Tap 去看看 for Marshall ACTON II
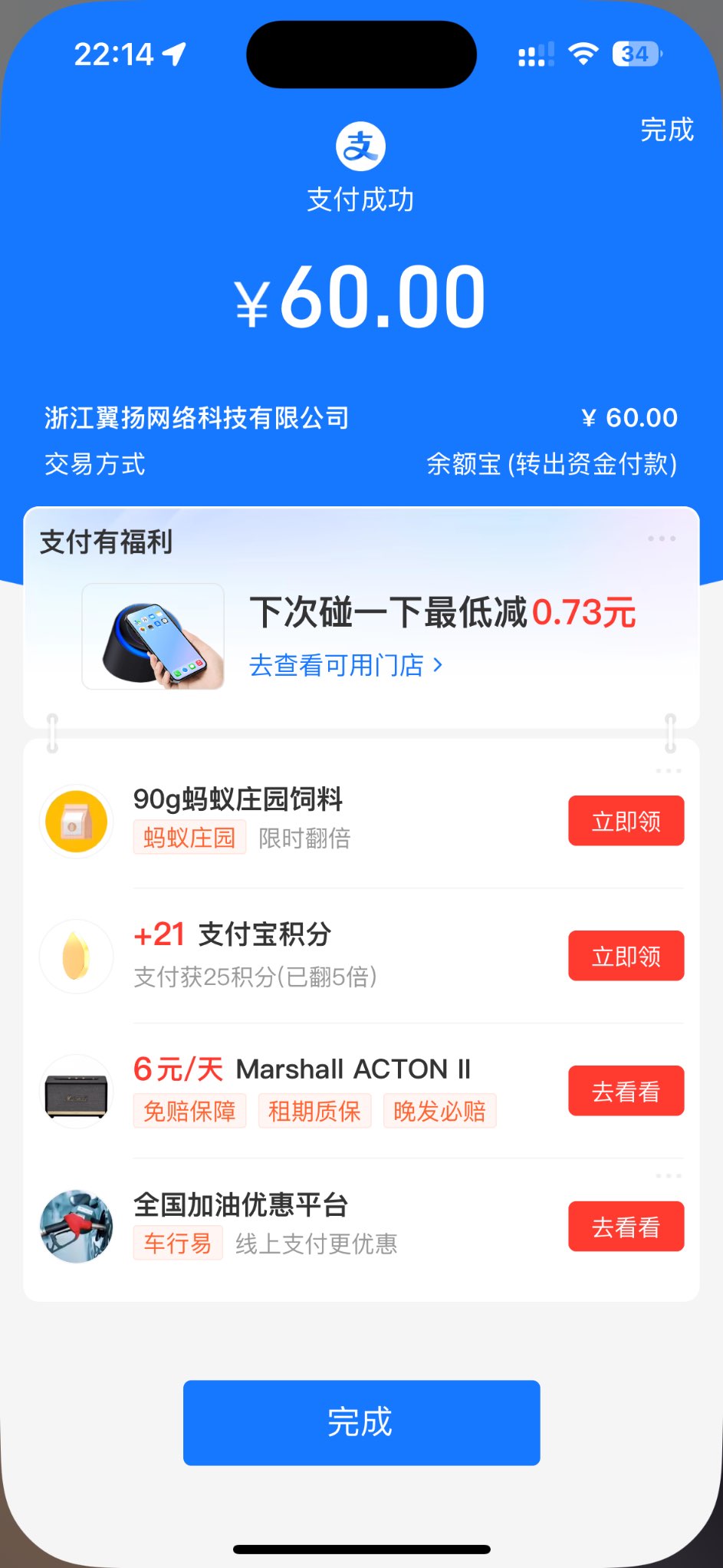Image resolution: width=723 pixels, height=1568 pixels. pyautogui.click(x=626, y=1091)
